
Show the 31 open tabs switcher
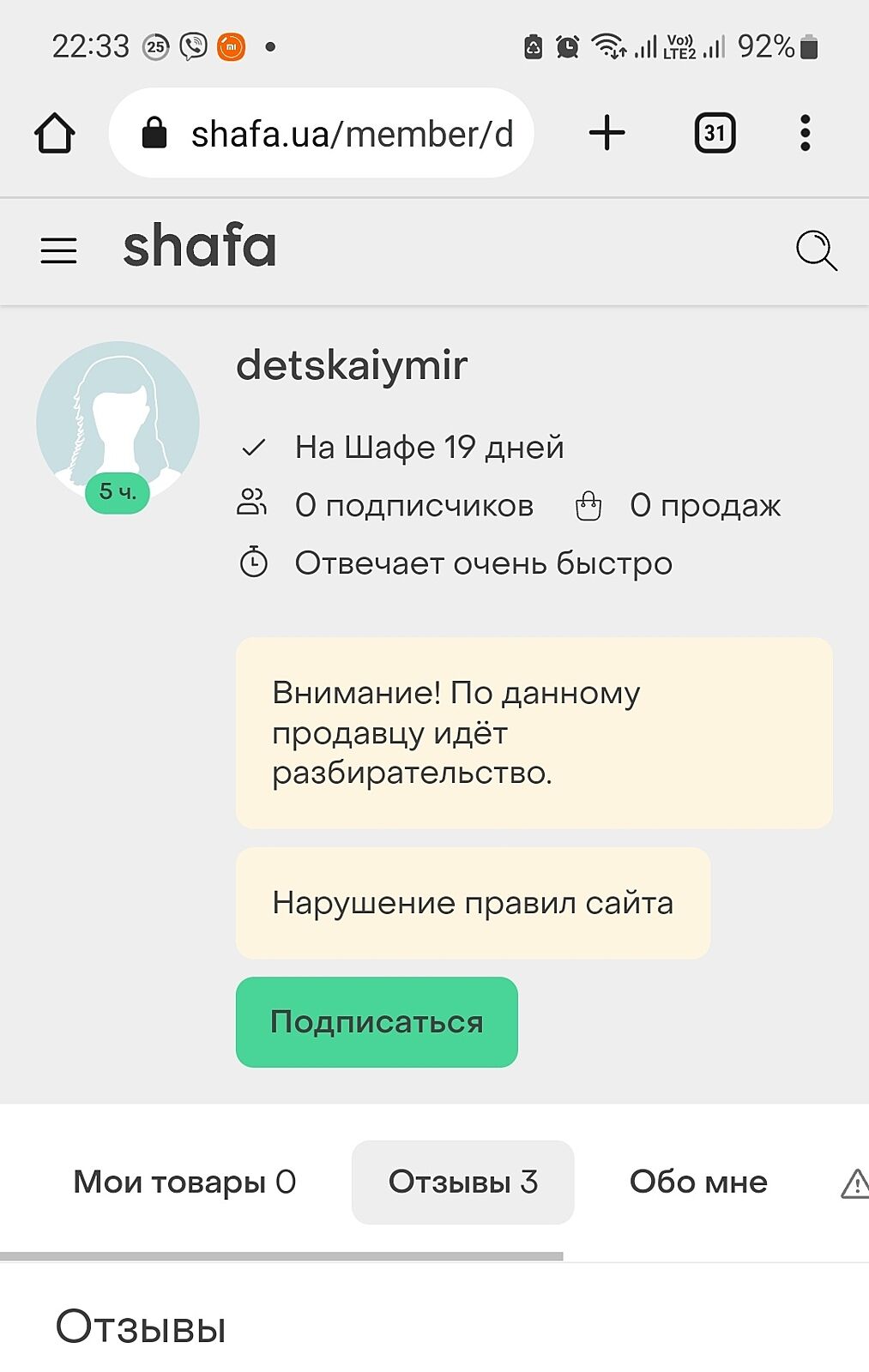coord(715,133)
